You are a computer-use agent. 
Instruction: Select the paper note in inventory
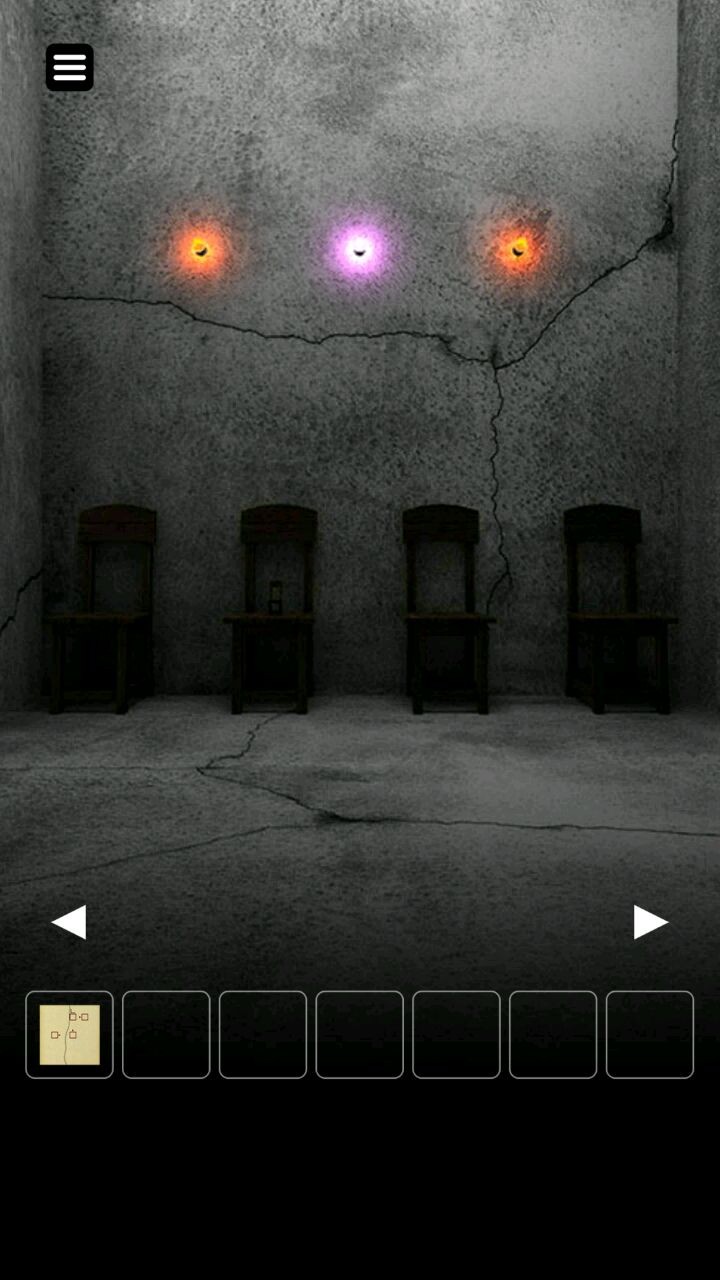(x=69, y=1035)
